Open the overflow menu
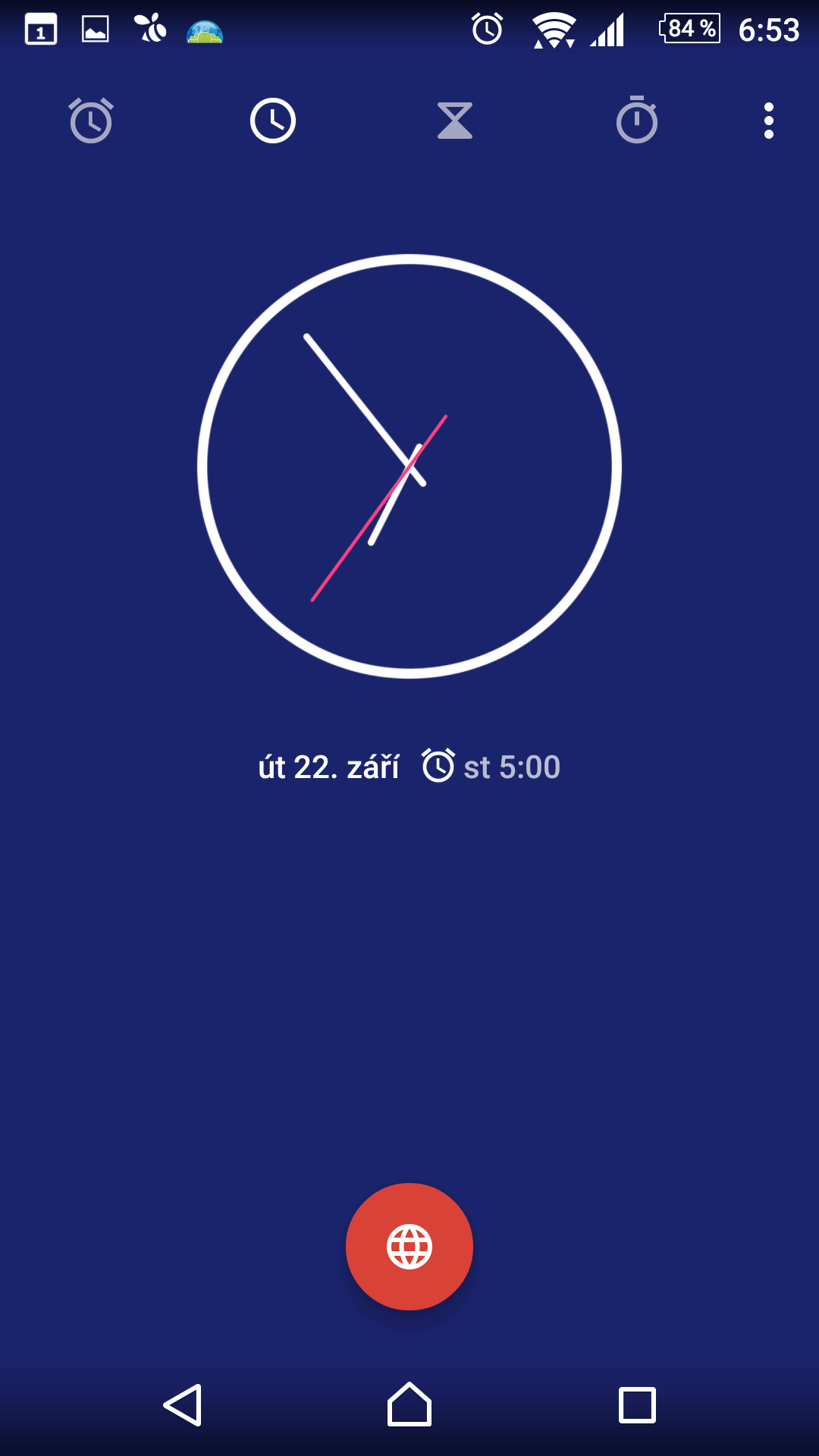This screenshot has height=1456, width=819. 769,121
